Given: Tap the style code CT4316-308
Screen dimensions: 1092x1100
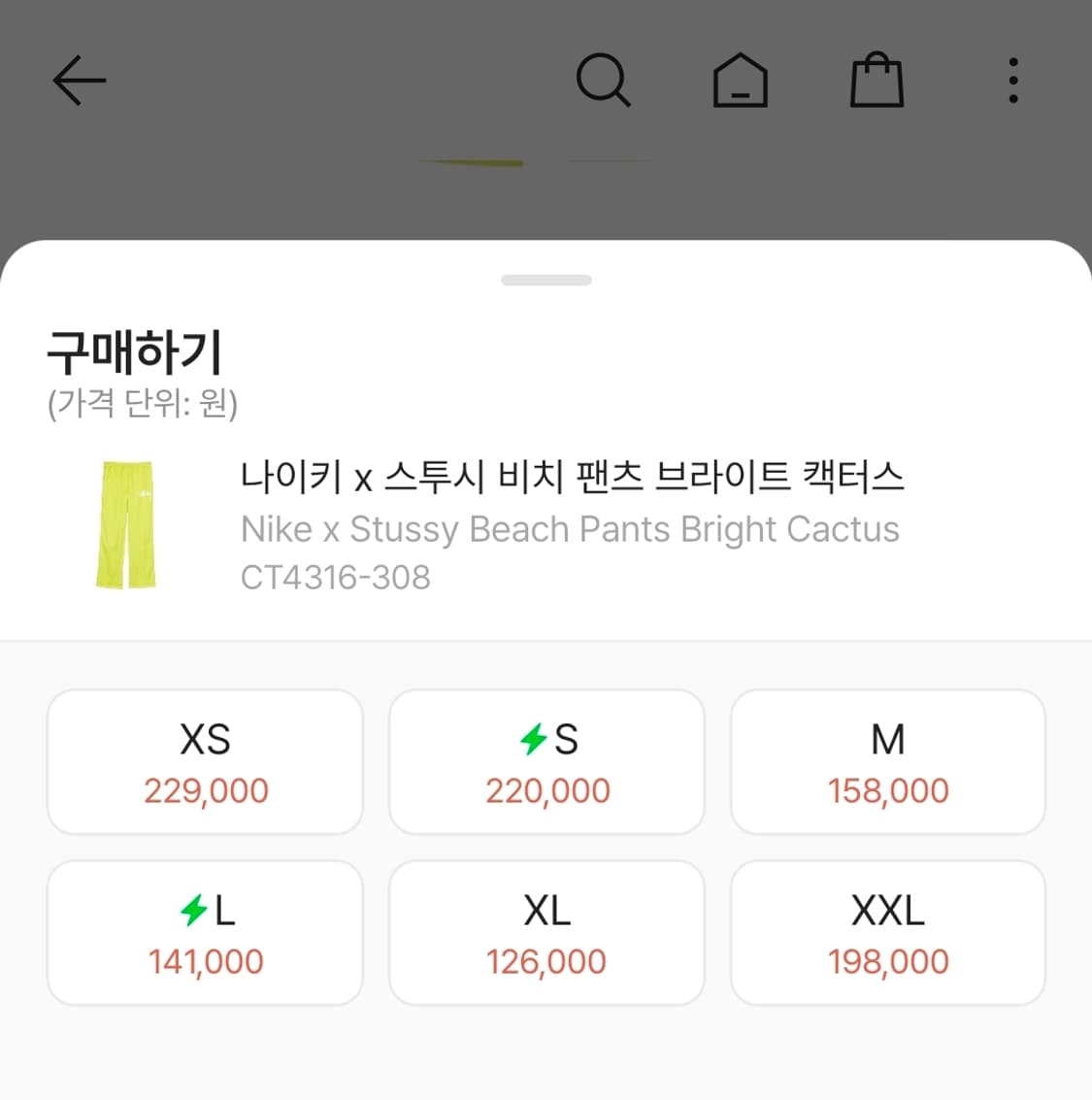Looking at the screenshot, I should [x=335, y=578].
